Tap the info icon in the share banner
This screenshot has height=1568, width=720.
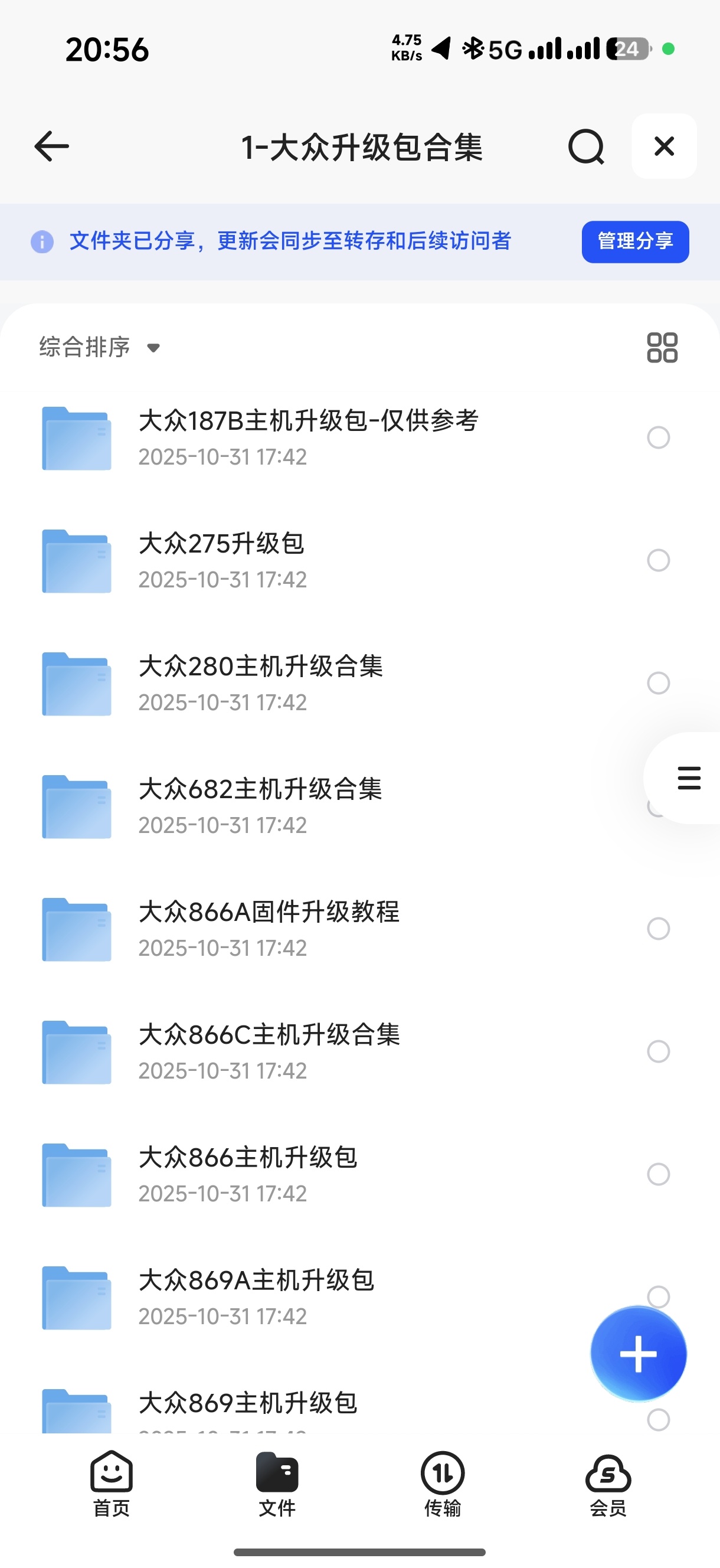pyautogui.click(x=42, y=241)
